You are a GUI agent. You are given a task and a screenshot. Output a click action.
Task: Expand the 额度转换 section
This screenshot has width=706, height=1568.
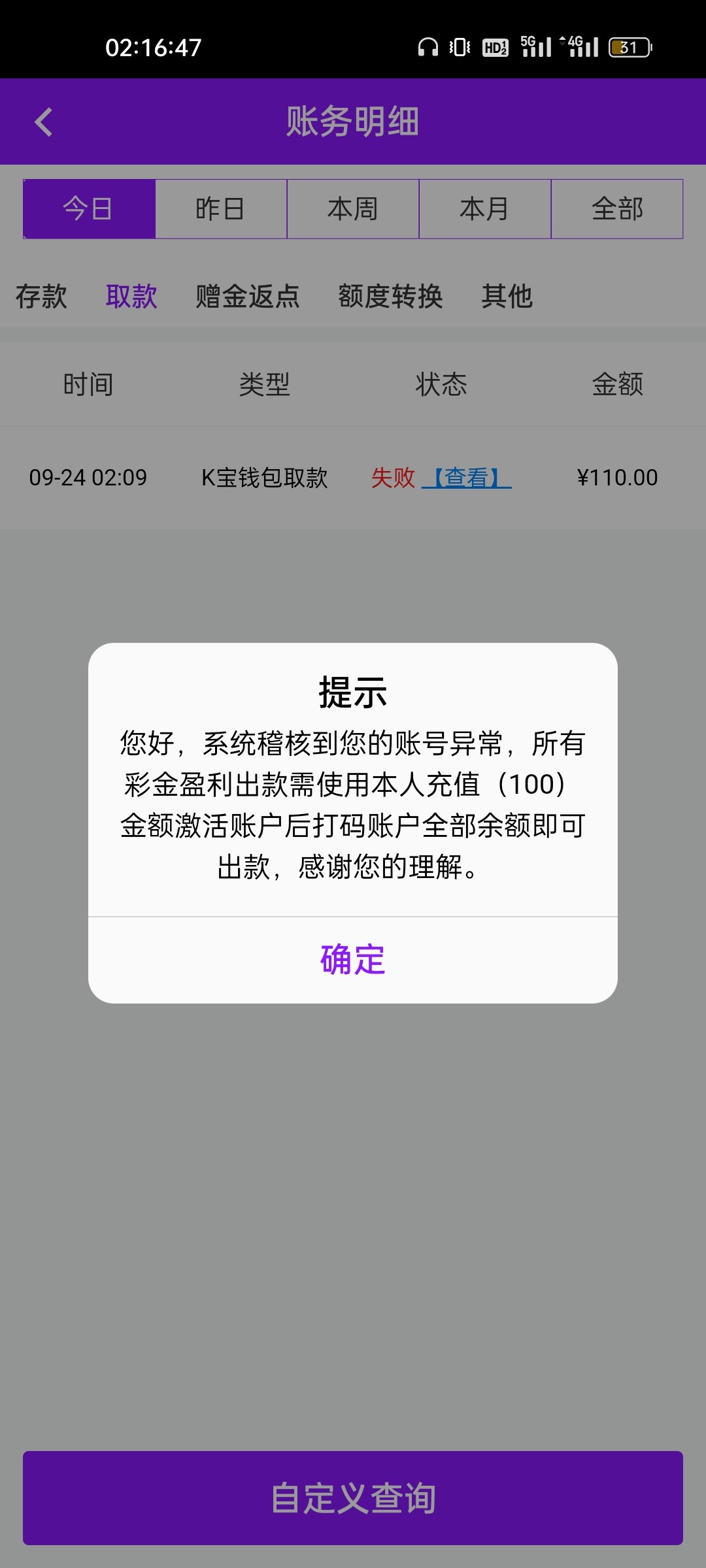tap(391, 297)
